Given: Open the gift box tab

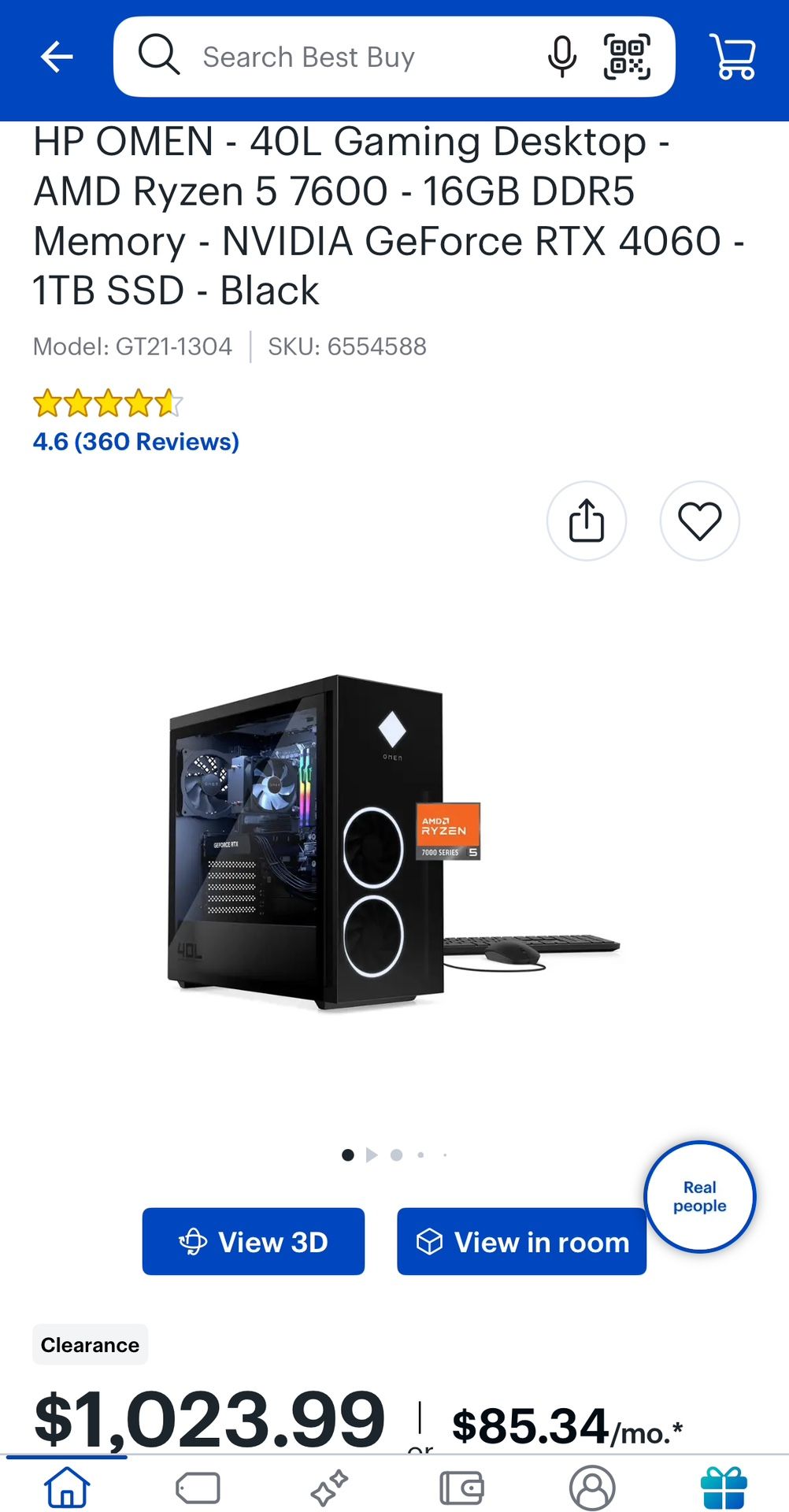Looking at the screenshot, I should pos(723,1487).
